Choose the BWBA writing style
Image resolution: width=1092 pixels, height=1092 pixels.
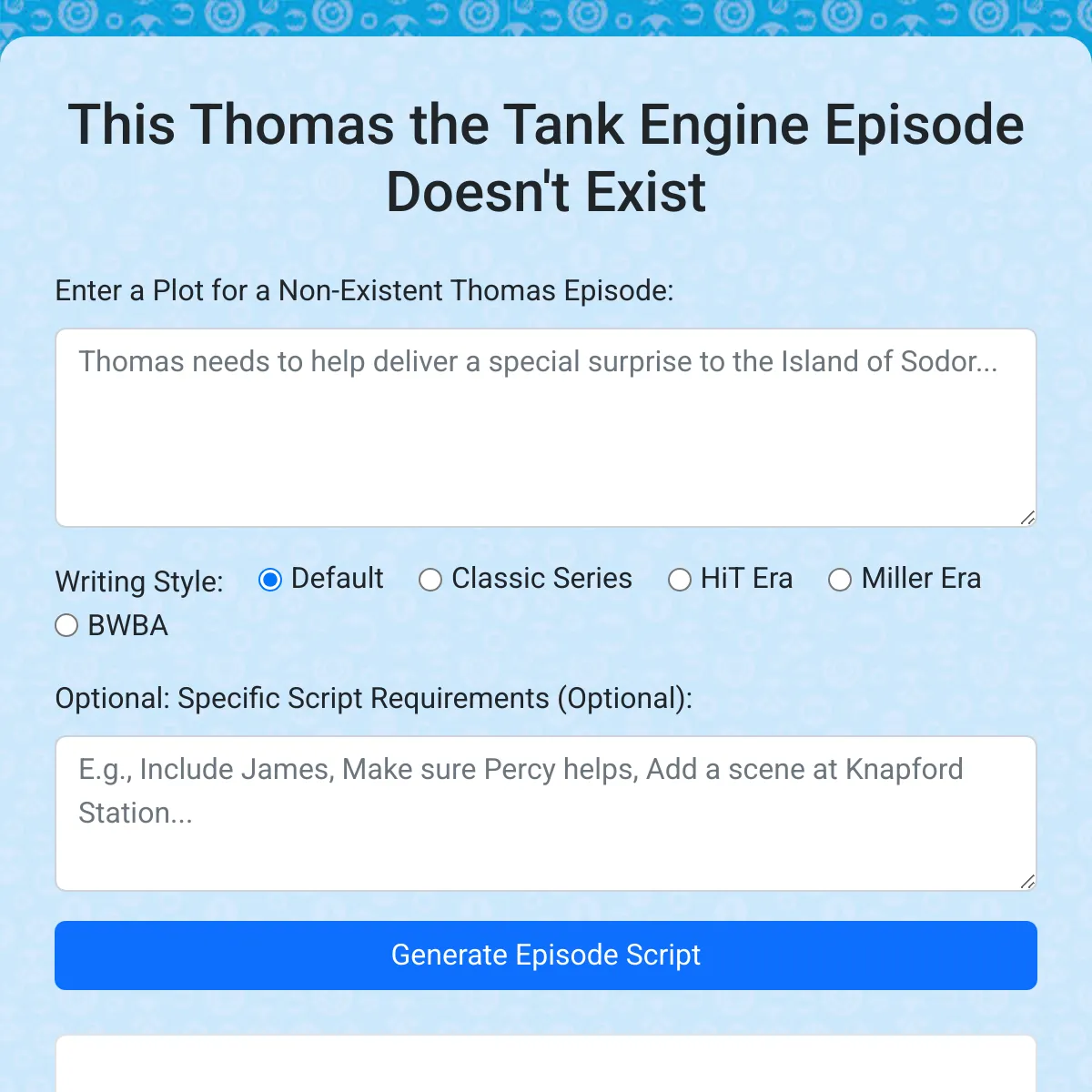(x=66, y=626)
